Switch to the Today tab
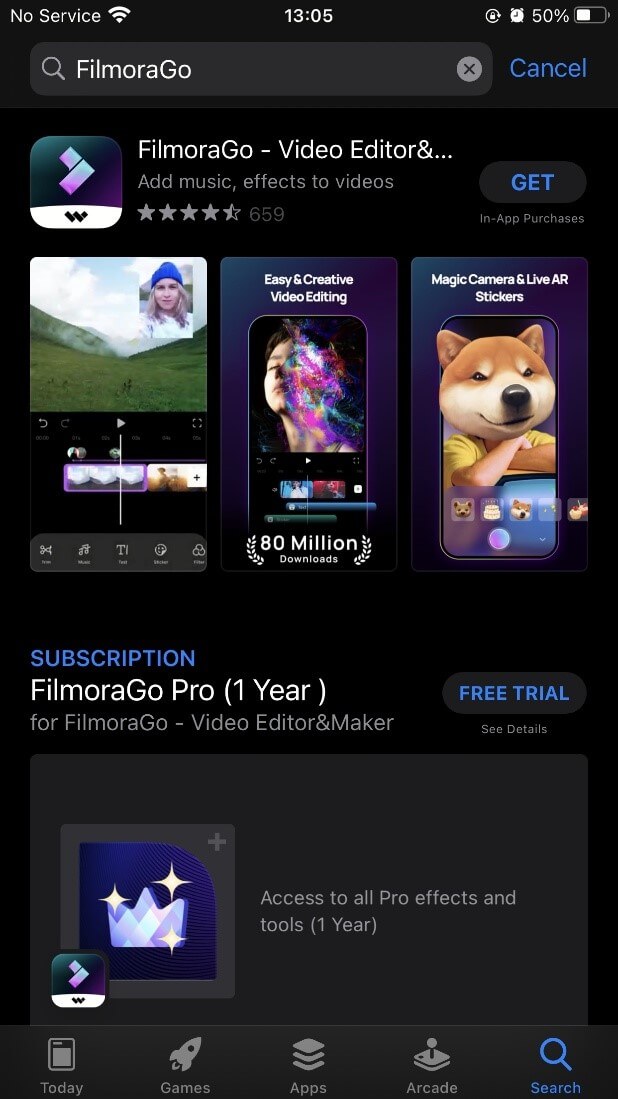 [62, 1065]
